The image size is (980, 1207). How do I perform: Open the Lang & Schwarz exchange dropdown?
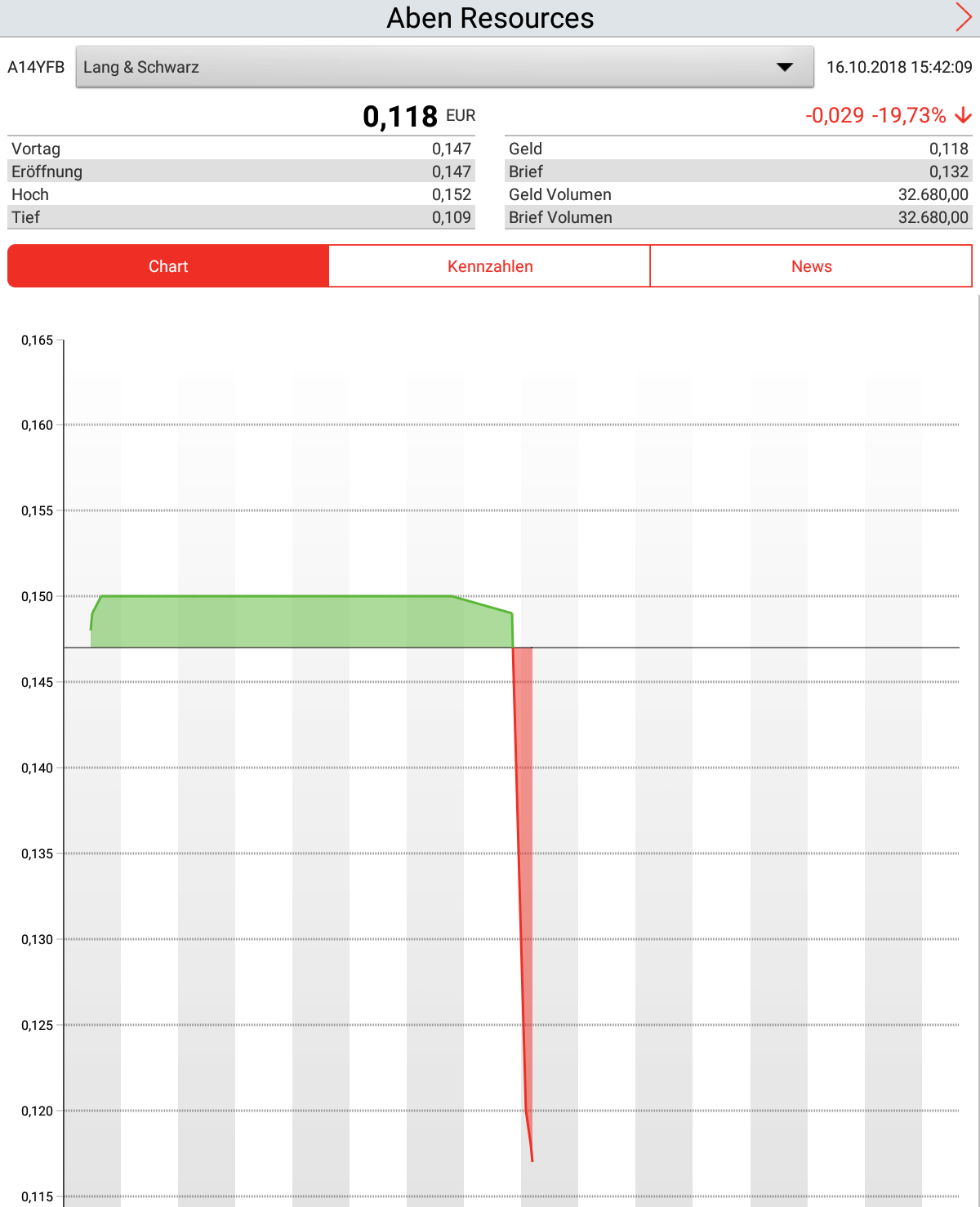(444, 67)
